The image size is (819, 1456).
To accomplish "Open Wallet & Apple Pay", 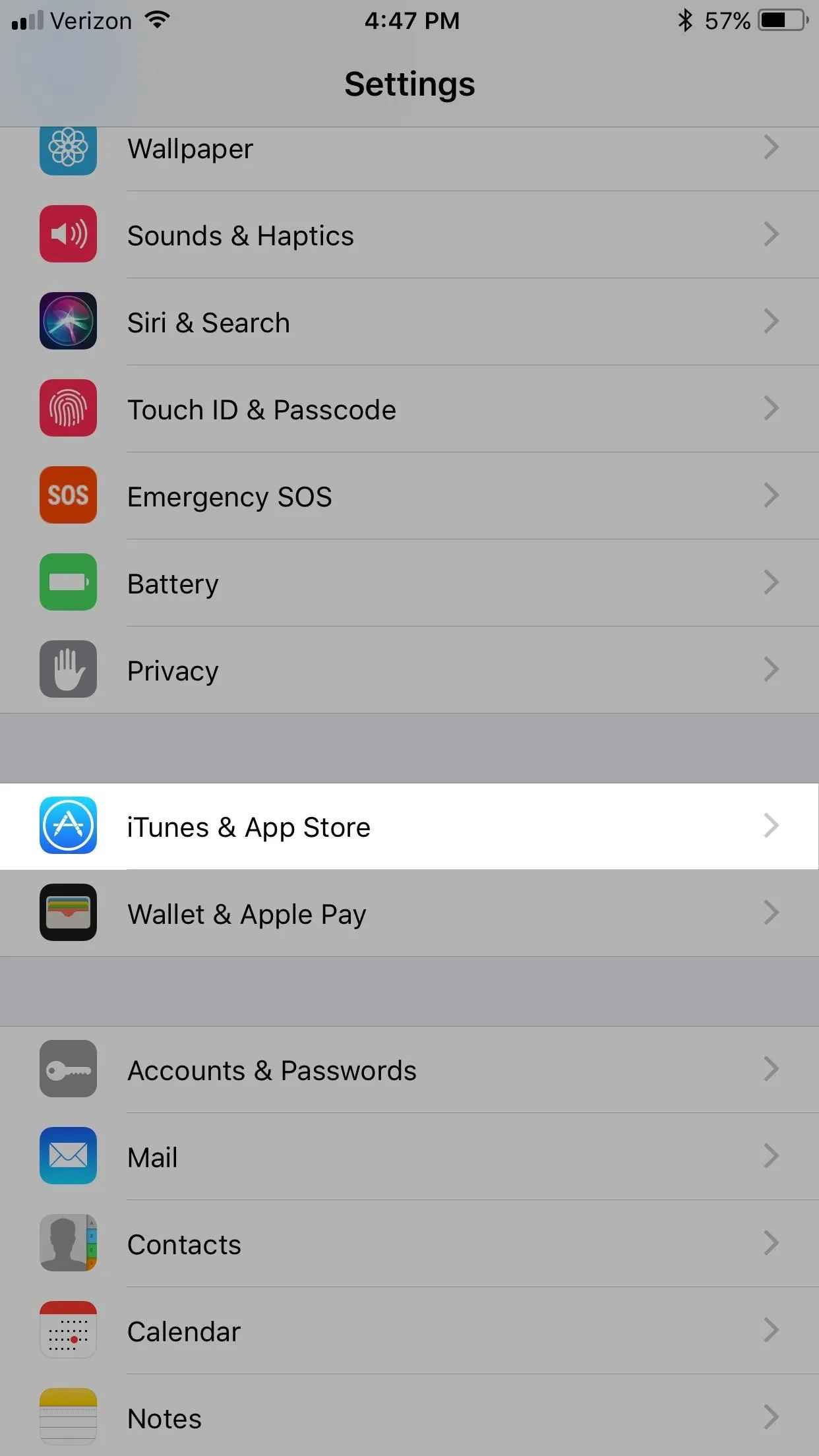I will tap(409, 913).
